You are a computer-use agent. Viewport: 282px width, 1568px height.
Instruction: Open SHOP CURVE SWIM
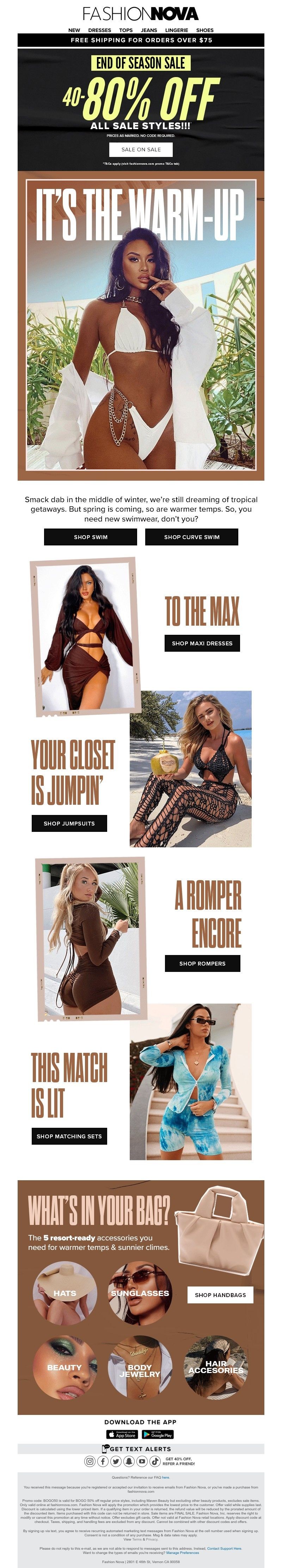[192, 537]
